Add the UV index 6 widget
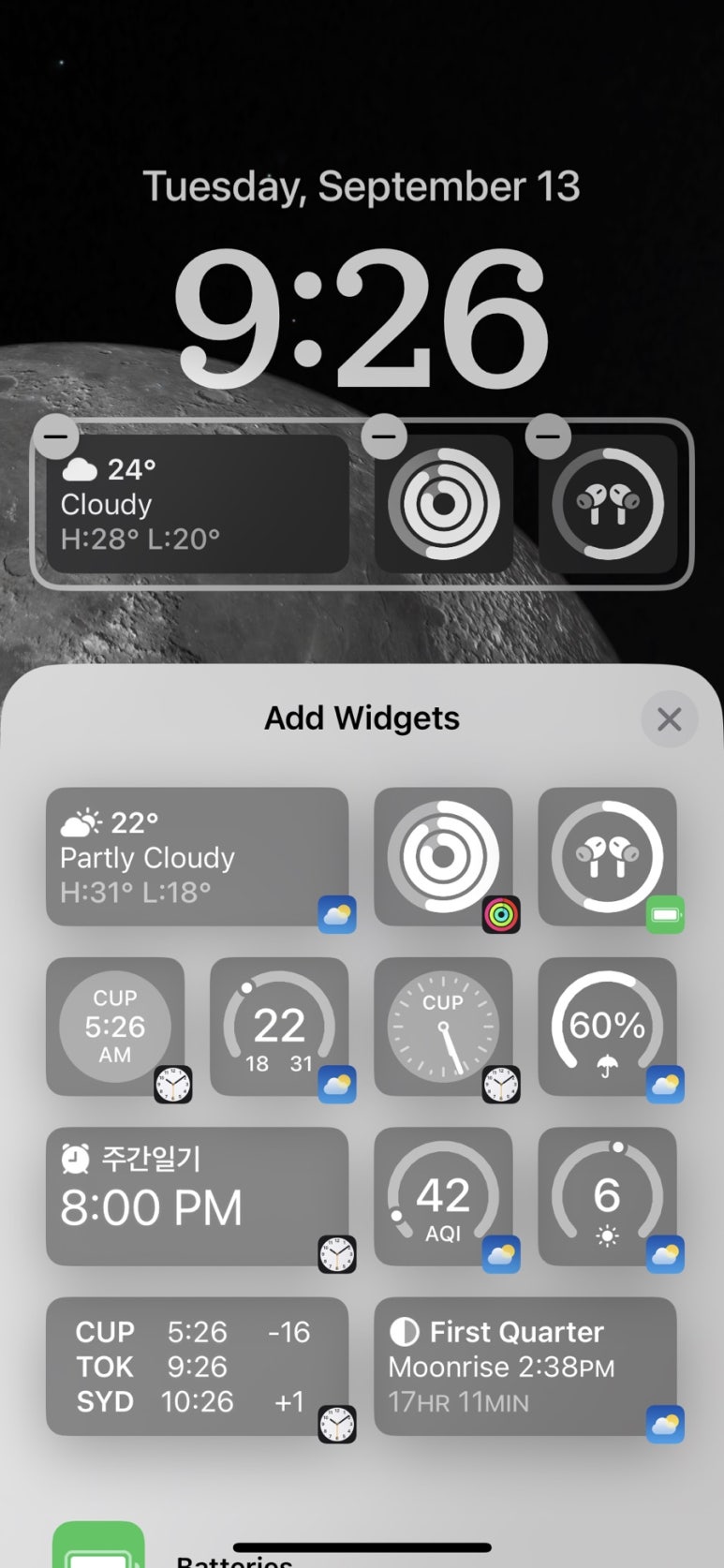Image resolution: width=724 pixels, height=1568 pixels. (x=607, y=1196)
